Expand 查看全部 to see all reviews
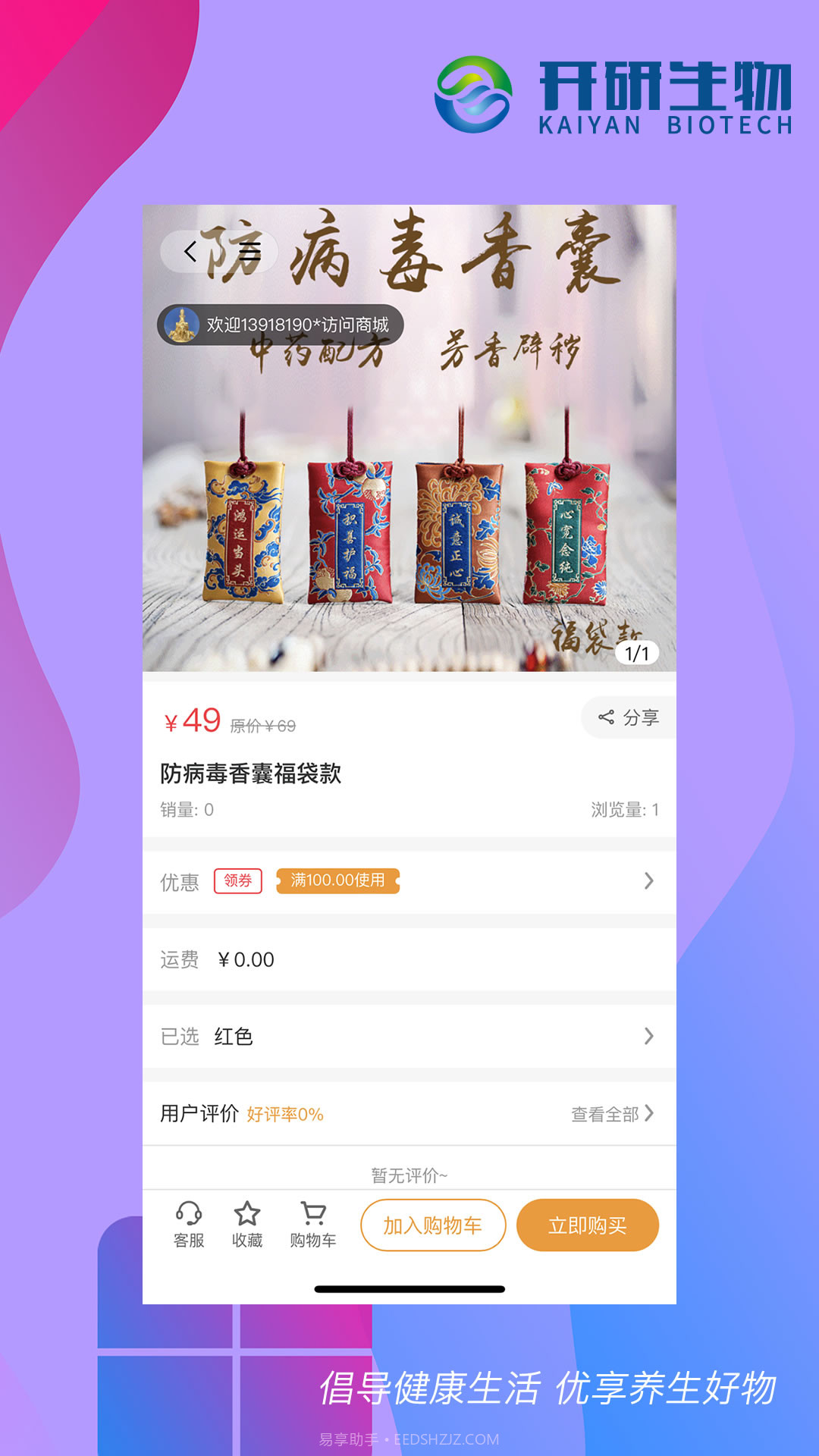The image size is (819, 1456). tap(607, 1112)
